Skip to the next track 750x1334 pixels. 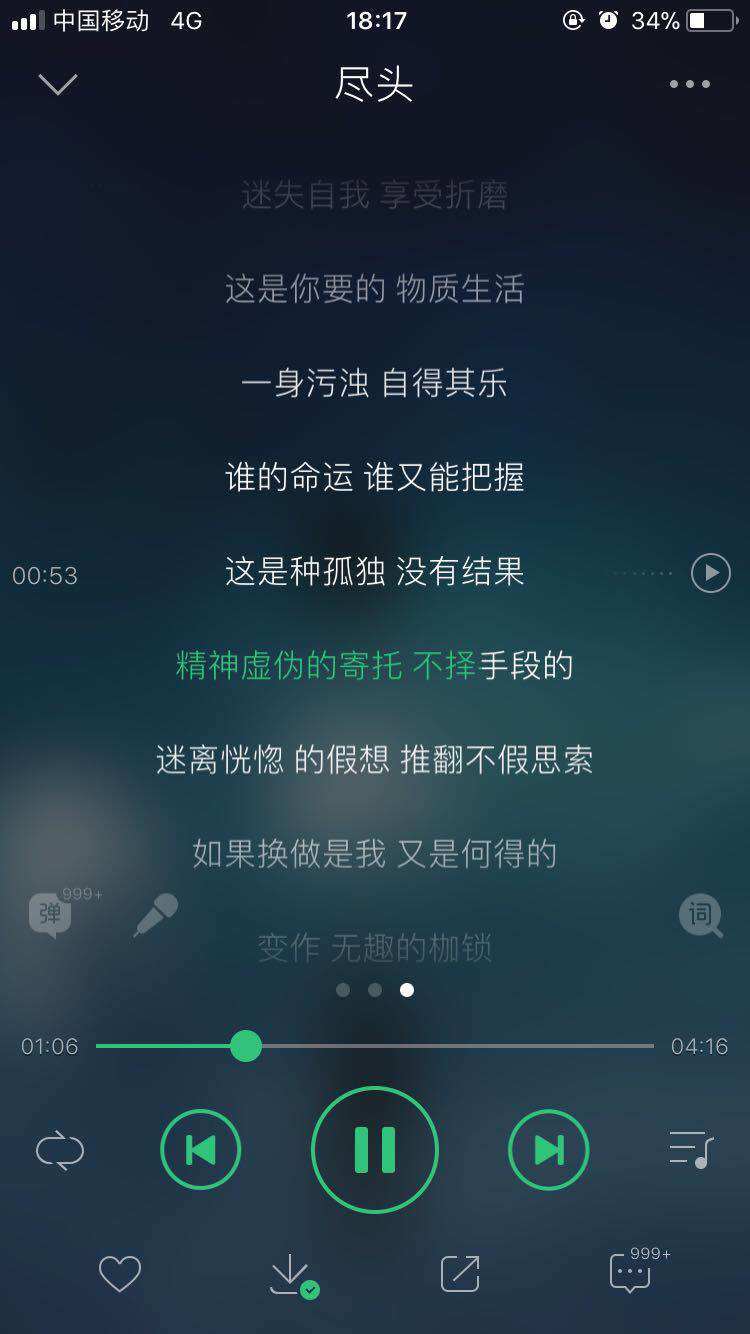(x=548, y=1150)
